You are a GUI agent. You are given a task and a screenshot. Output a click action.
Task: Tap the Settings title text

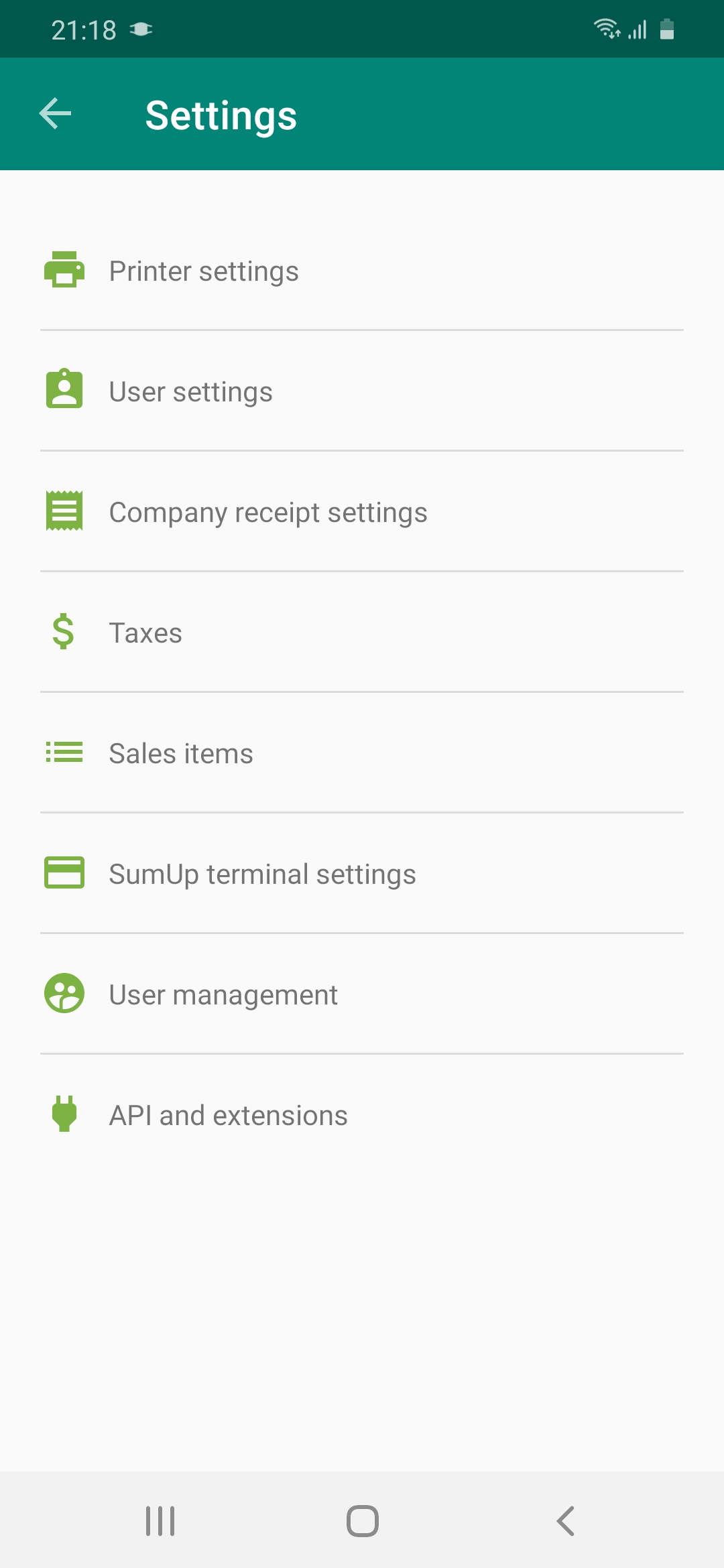click(221, 114)
